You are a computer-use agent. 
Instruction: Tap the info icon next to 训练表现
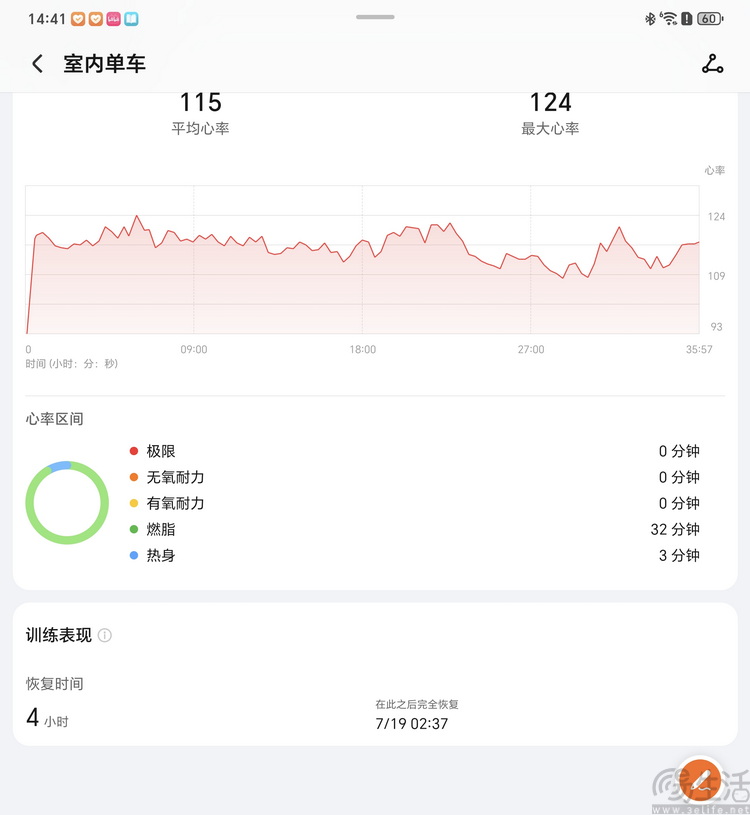point(104,636)
